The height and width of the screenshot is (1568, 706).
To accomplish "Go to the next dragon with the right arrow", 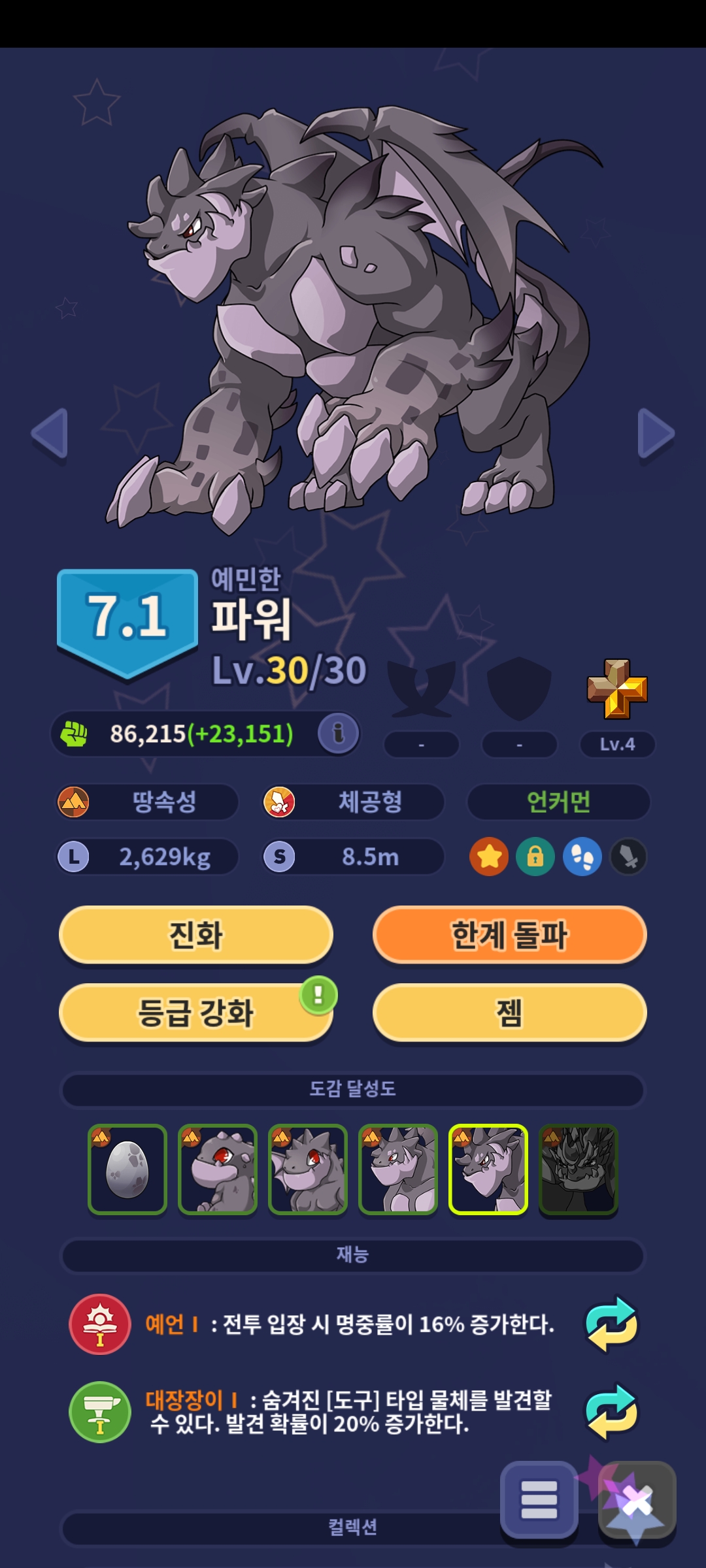I will click(x=656, y=433).
